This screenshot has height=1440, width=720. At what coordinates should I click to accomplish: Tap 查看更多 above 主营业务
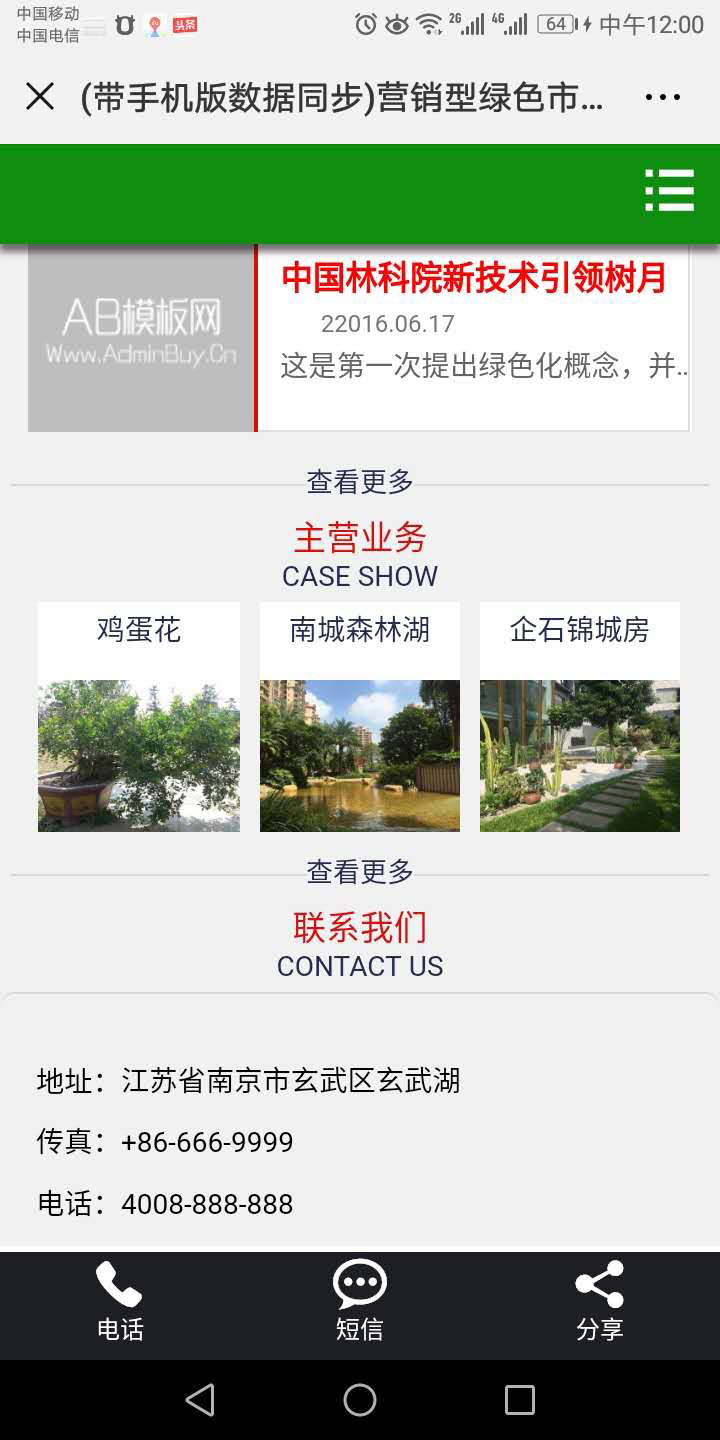(360, 482)
